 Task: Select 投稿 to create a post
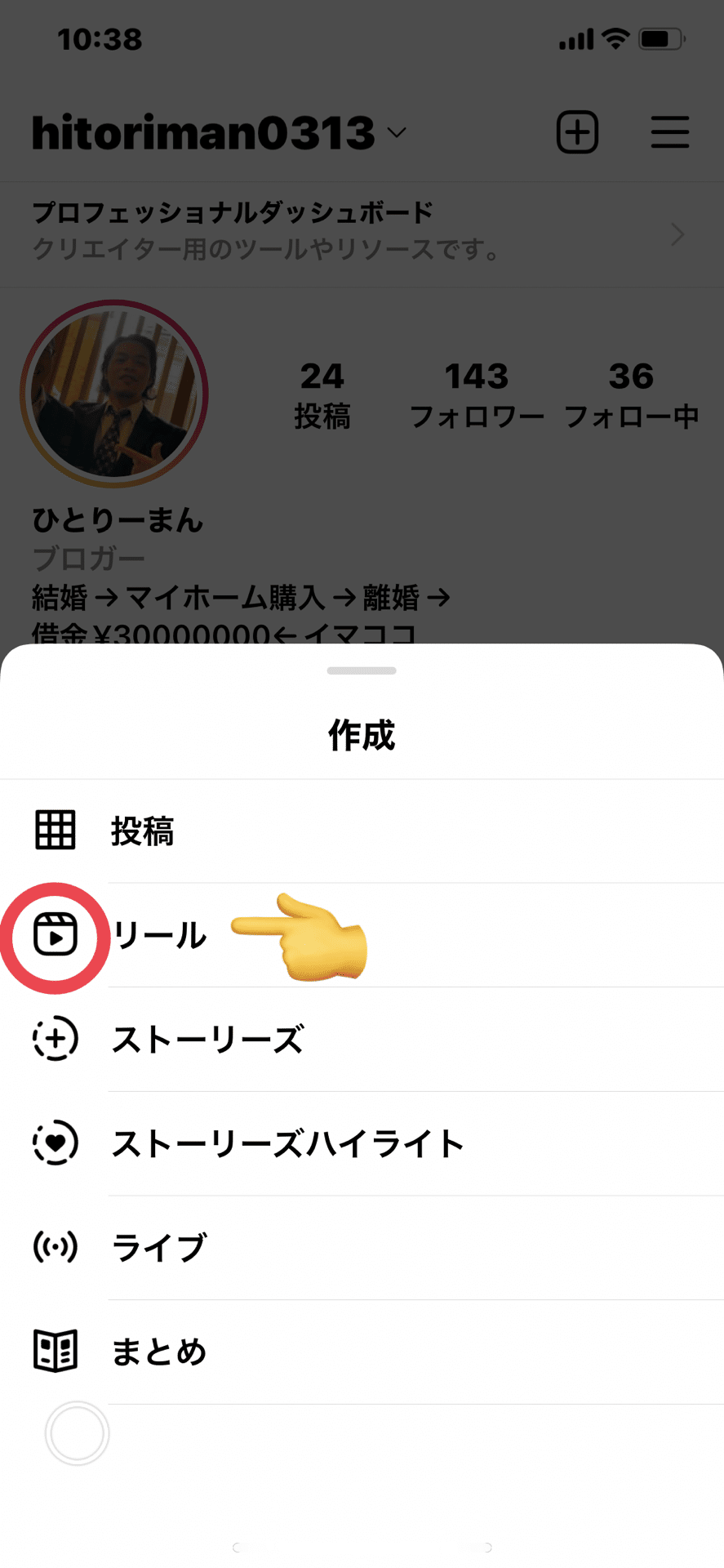point(143,831)
